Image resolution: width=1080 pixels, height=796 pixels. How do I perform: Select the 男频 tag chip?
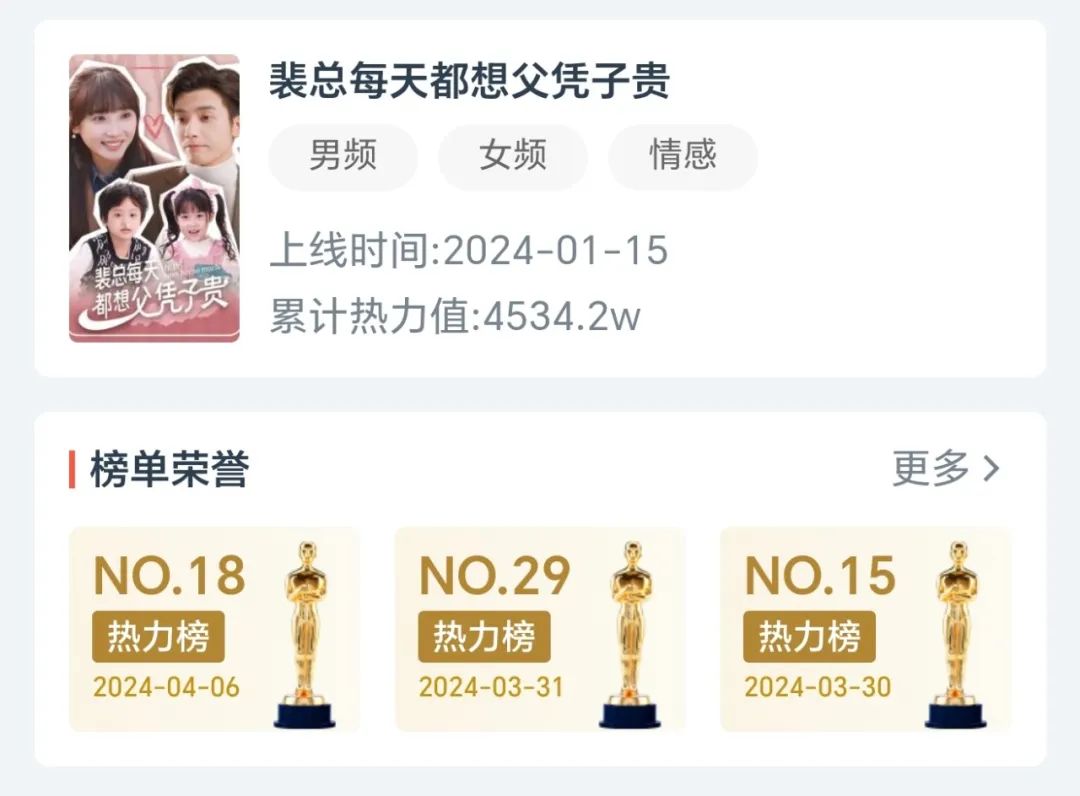pyautogui.click(x=343, y=157)
